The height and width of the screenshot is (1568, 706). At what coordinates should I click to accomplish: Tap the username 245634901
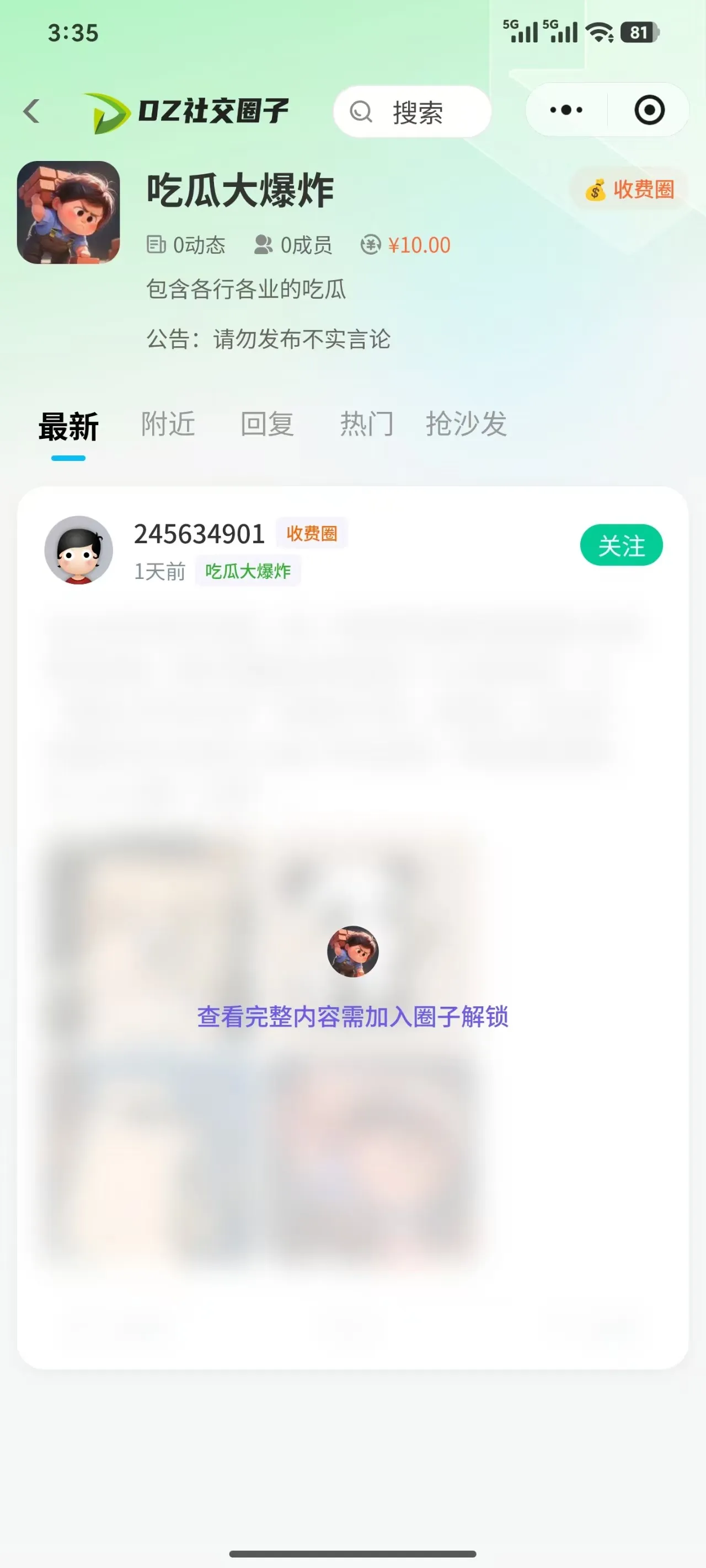pos(199,534)
